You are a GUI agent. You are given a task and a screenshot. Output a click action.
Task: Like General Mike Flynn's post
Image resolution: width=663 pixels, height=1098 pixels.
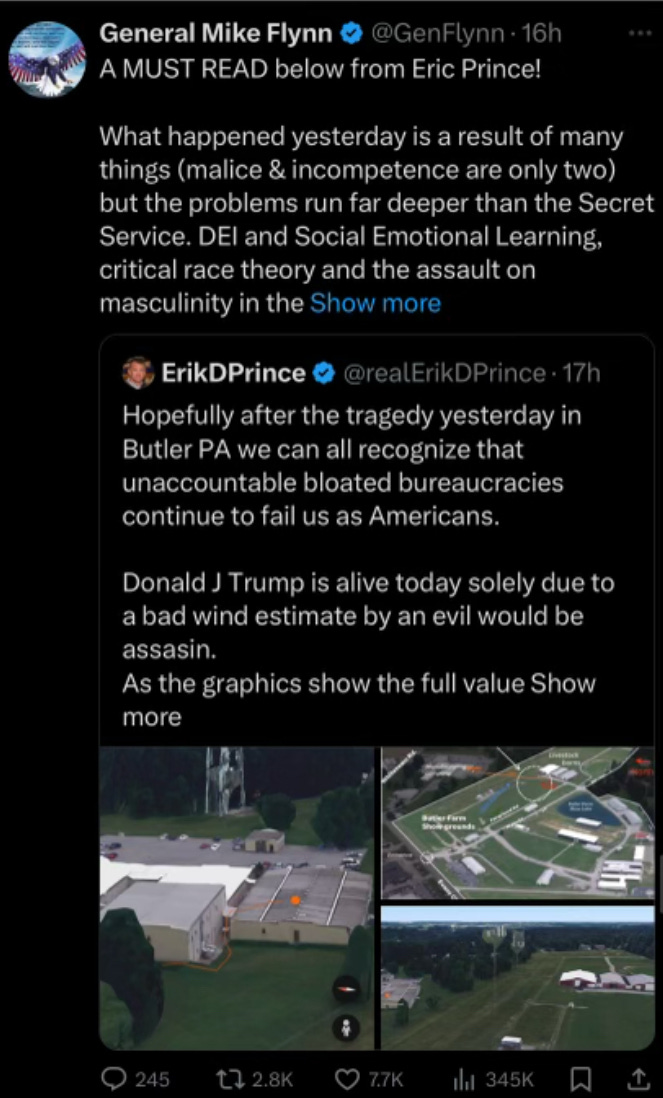tap(370, 1078)
